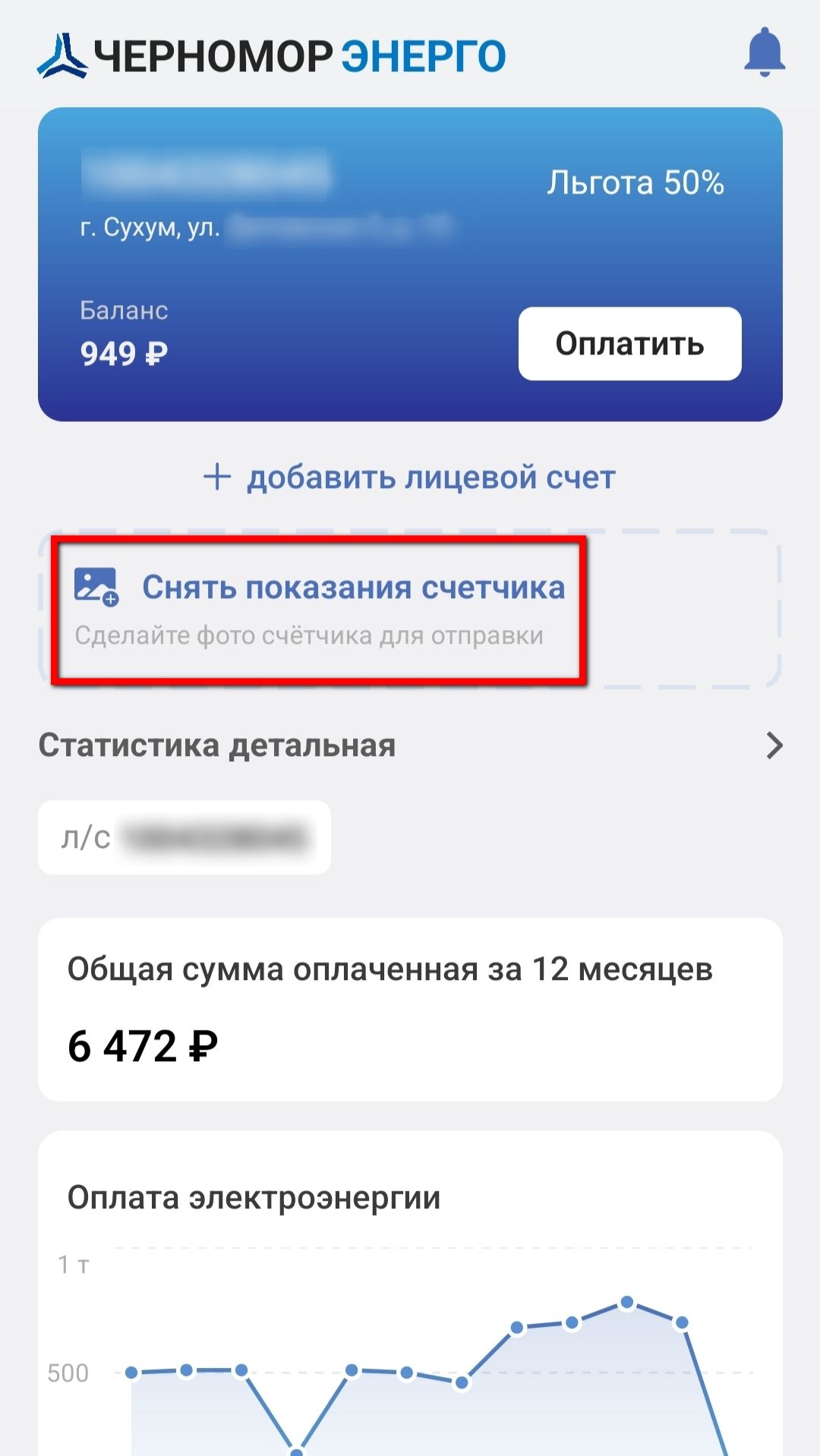Expand Статистика детальная with the chevron
Viewport: 820px width, 1456px height.
tap(774, 745)
